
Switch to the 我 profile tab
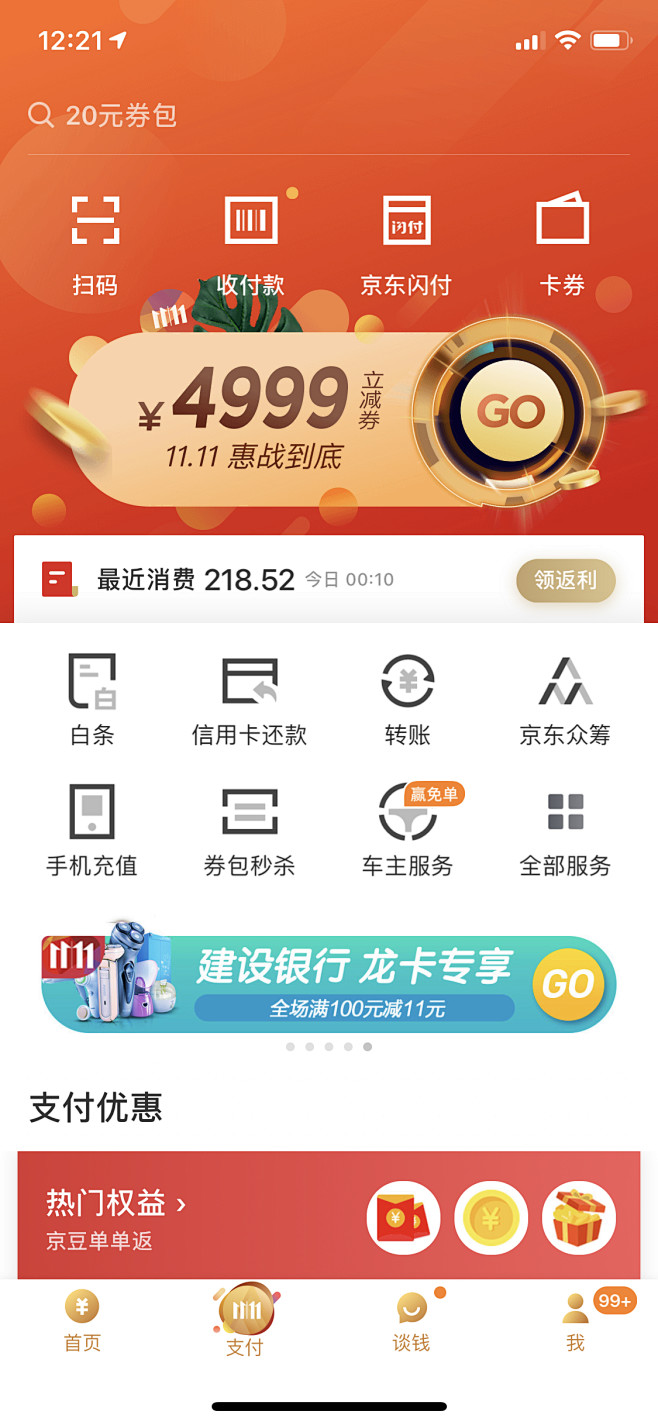(x=576, y=1320)
